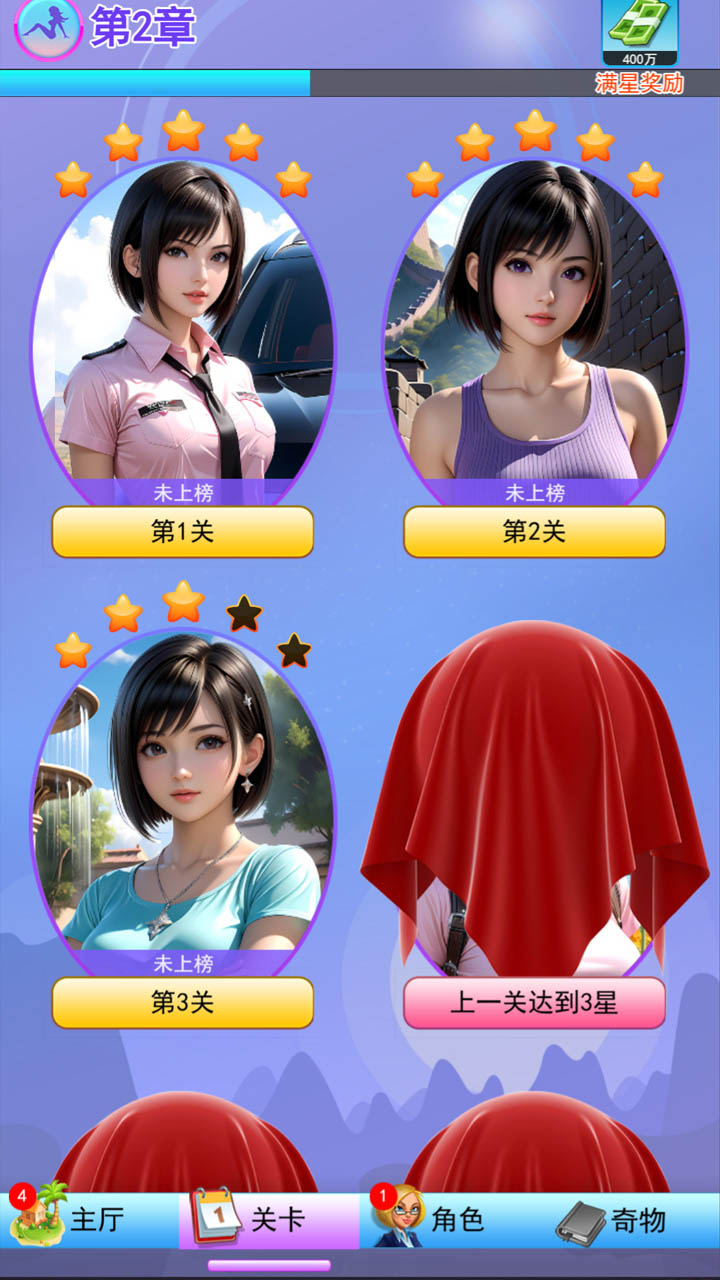Viewport: 720px width, 1280px height.
Task: Select the island icon on the 主厅 button
Action: [x=36, y=1220]
